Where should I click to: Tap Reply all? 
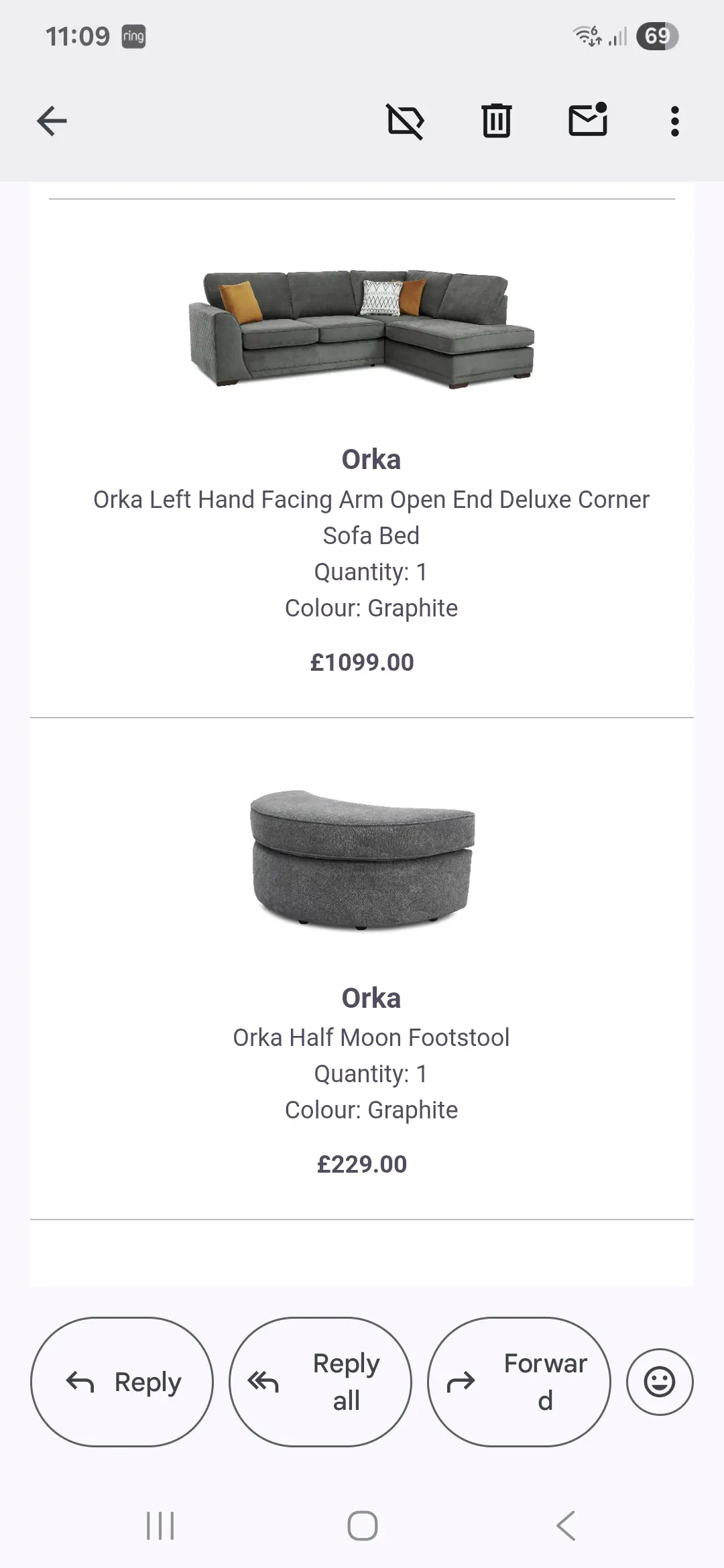coord(320,1382)
